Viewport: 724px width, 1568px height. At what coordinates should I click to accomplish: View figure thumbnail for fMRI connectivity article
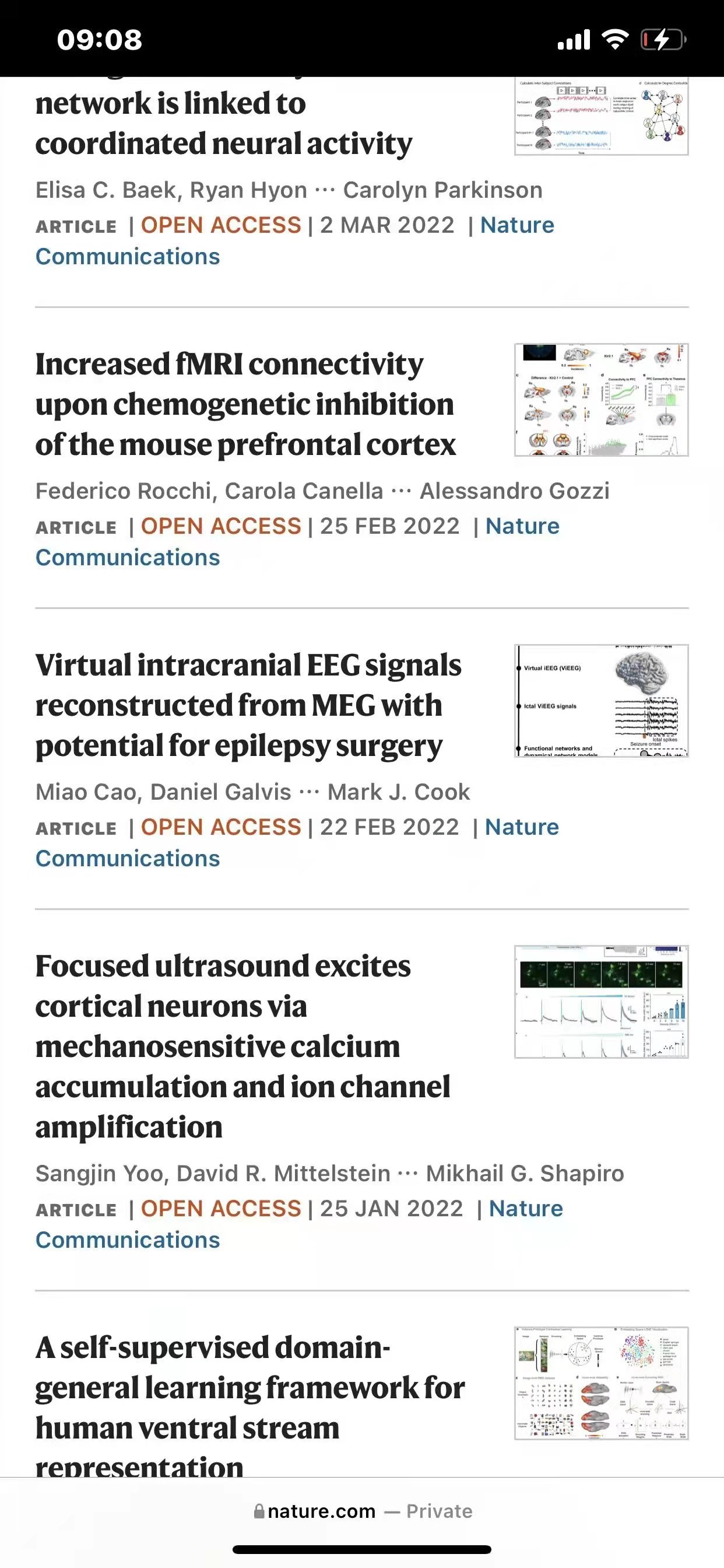click(x=601, y=400)
